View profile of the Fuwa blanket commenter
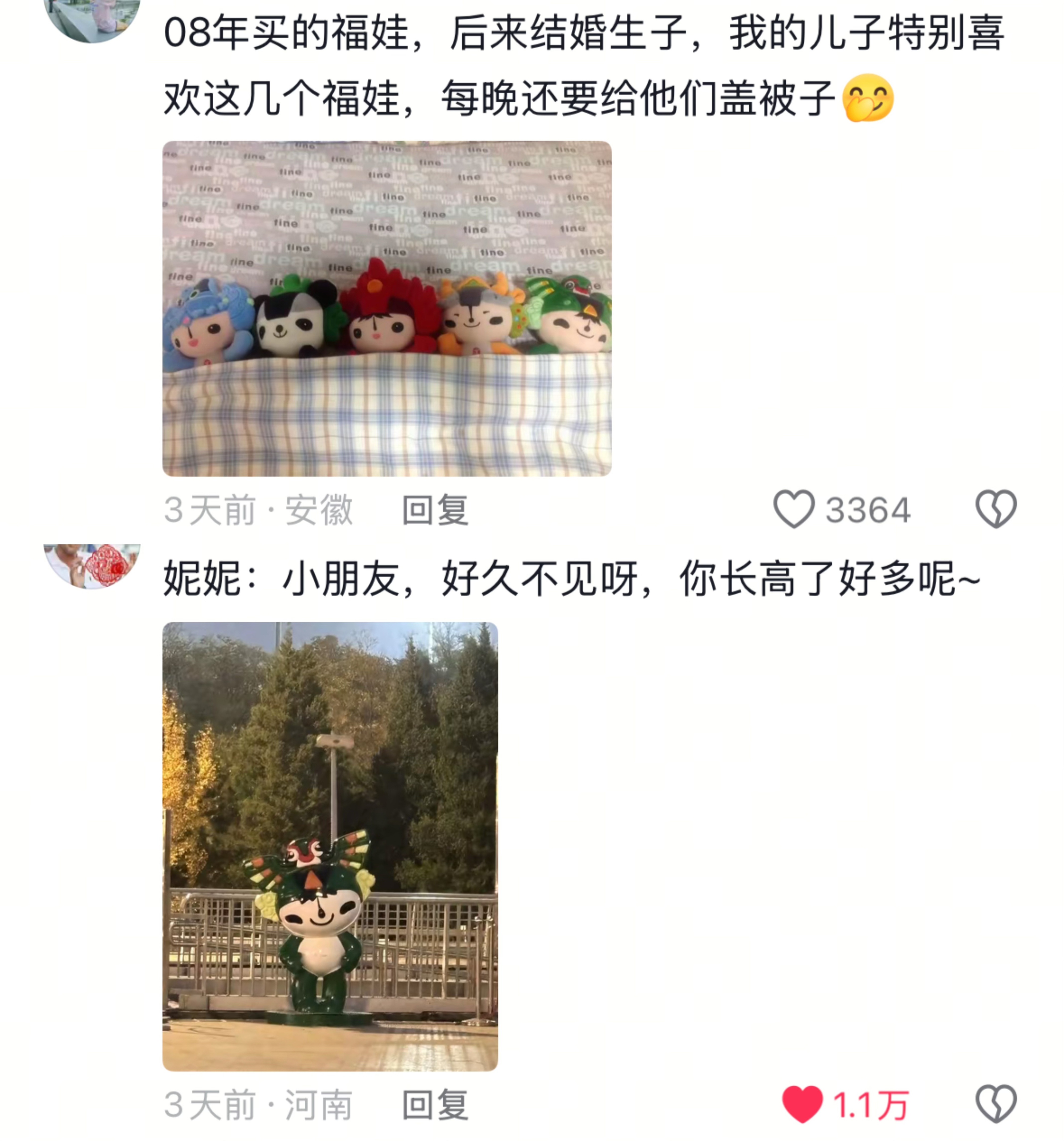This screenshot has height=1141, width=1064. coord(92,20)
